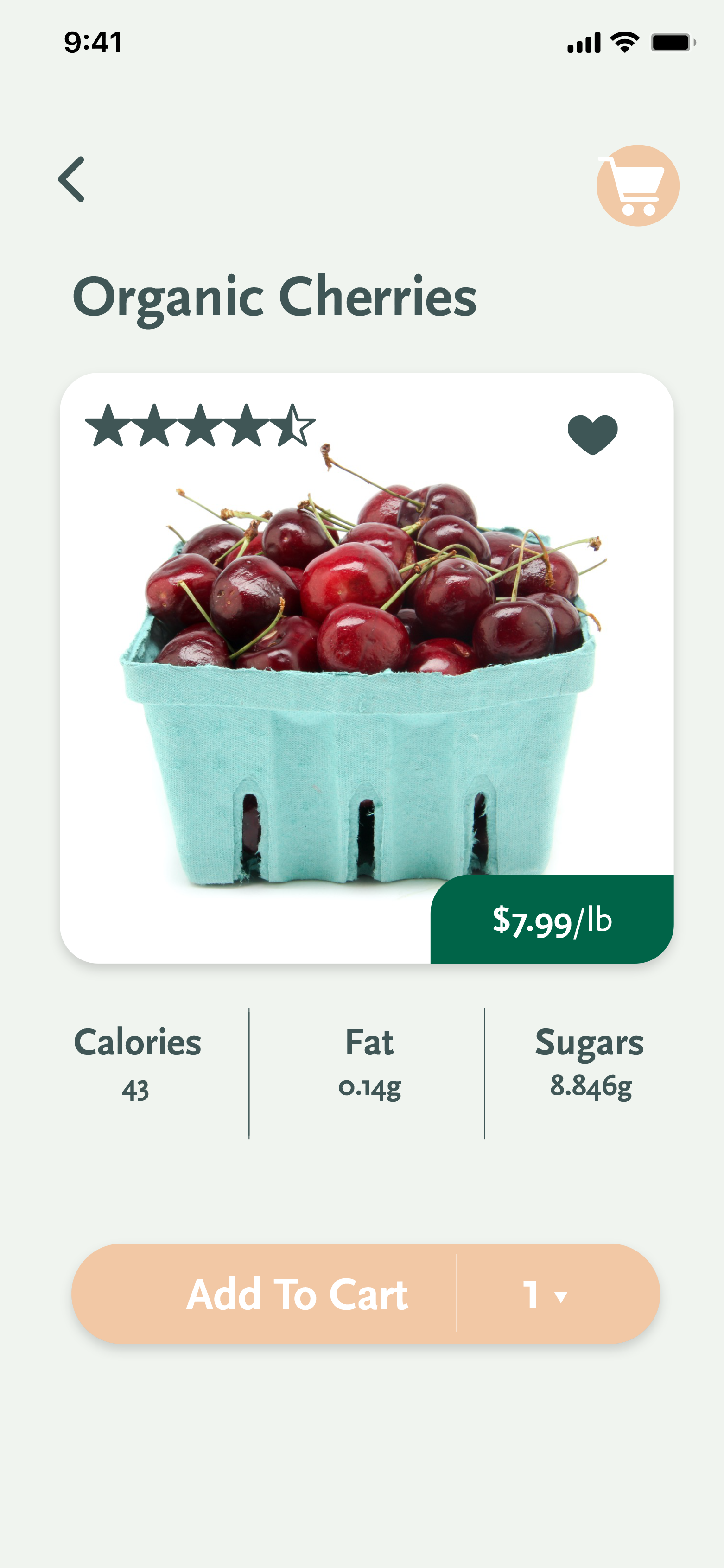Tap the star rating on the product
This screenshot has height=1568, width=724.
point(200,425)
